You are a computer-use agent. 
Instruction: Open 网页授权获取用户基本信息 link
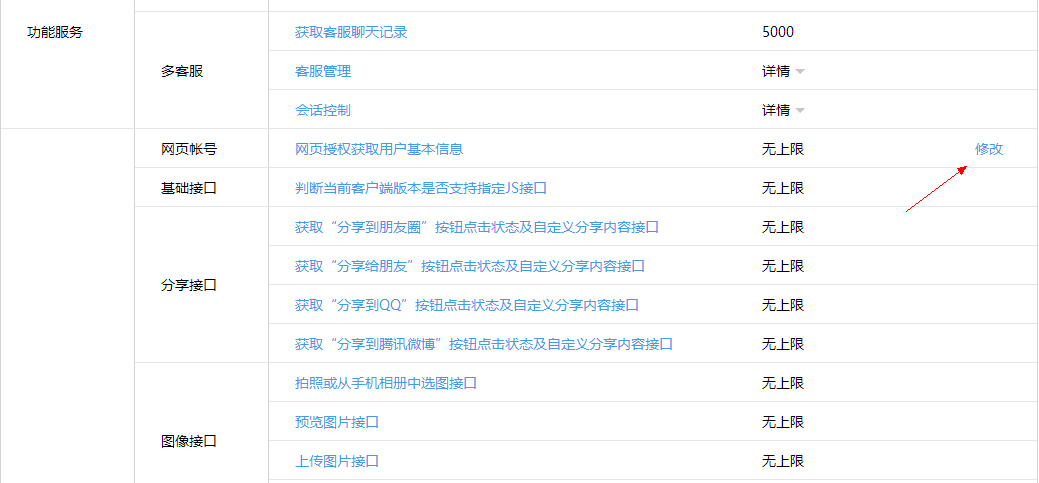379,149
